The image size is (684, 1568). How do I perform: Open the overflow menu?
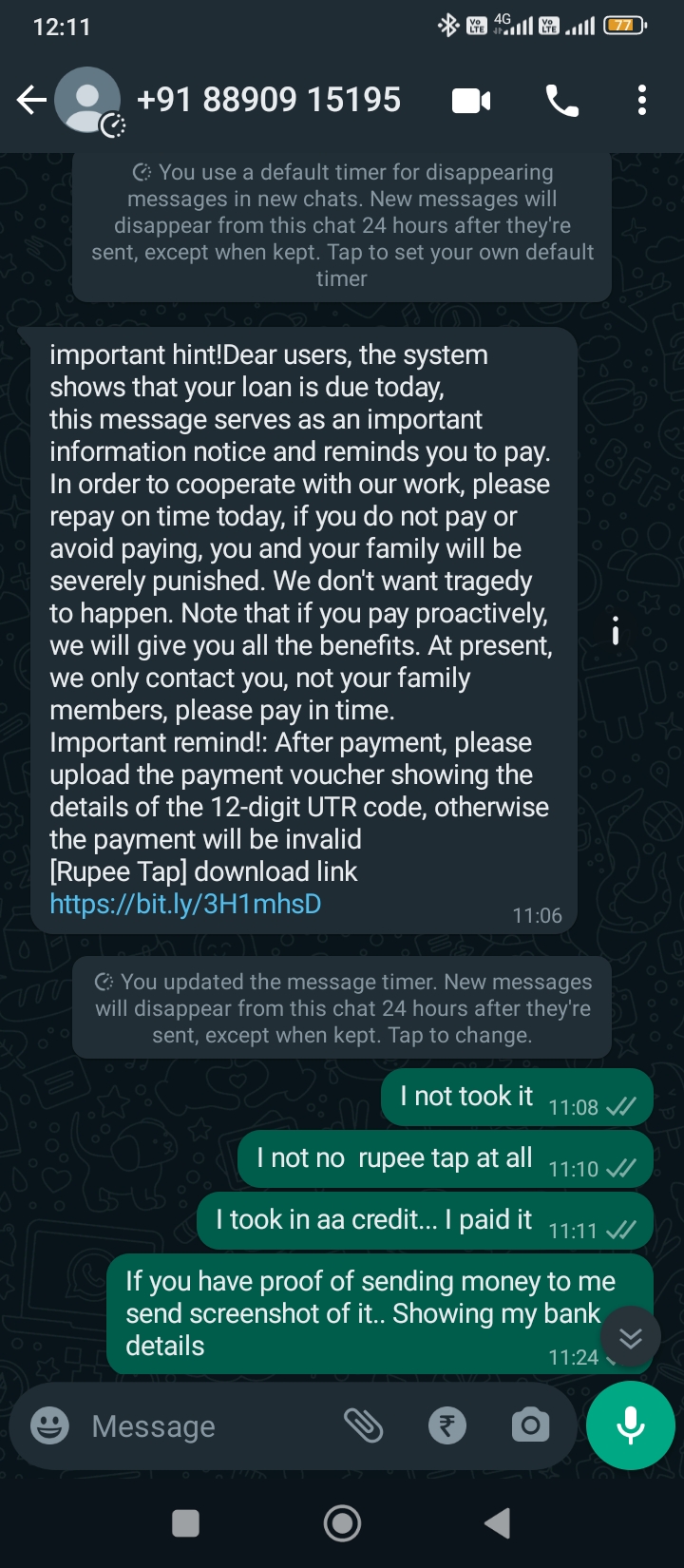click(x=642, y=100)
